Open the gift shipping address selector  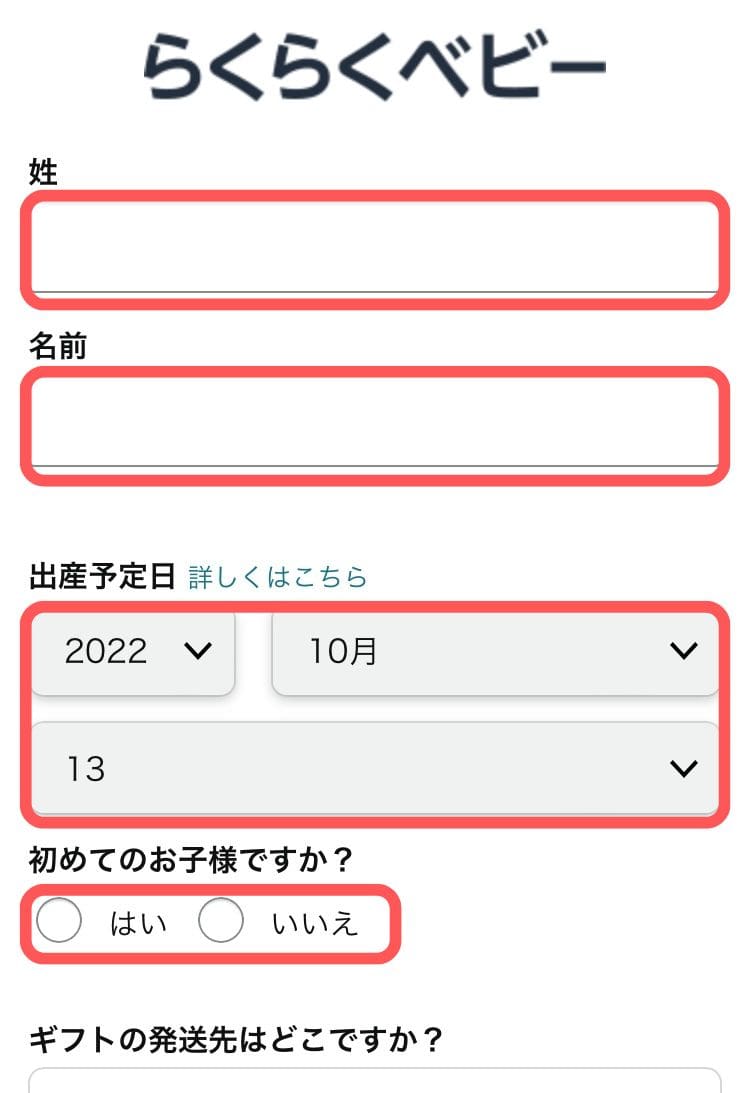[374, 1080]
